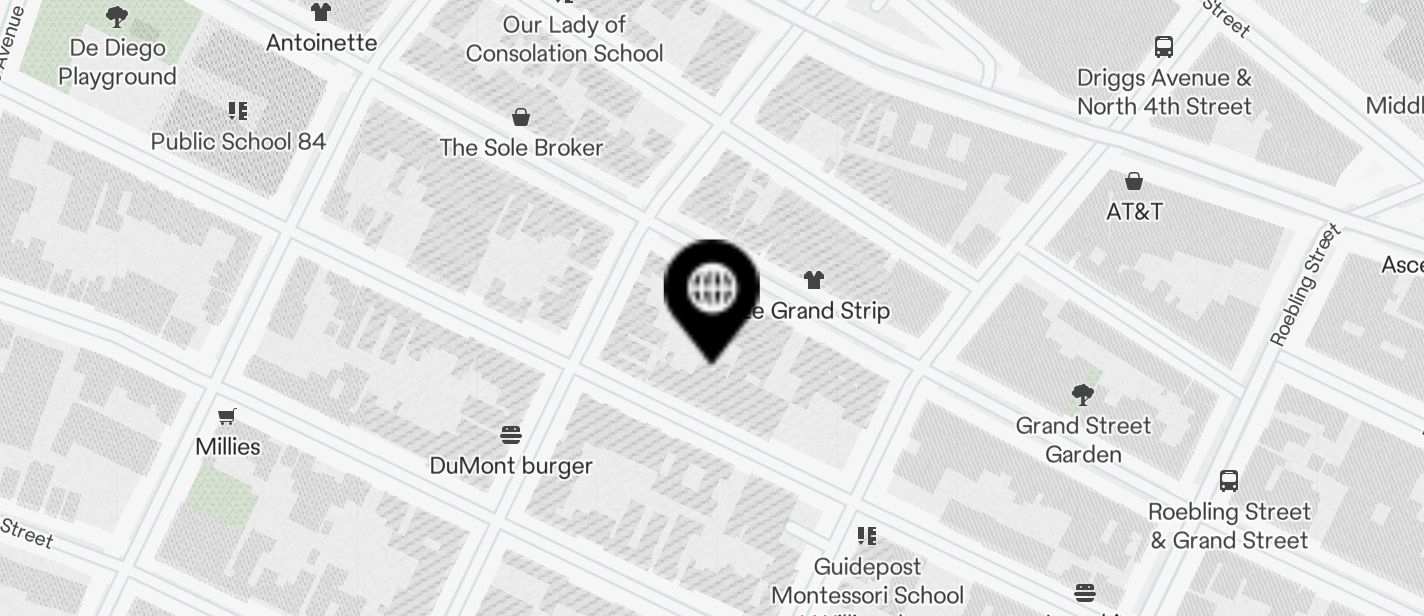Screen dimensions: 1424x616
Task: Tap the globe location pin on the map
Action: coord(712,291)
